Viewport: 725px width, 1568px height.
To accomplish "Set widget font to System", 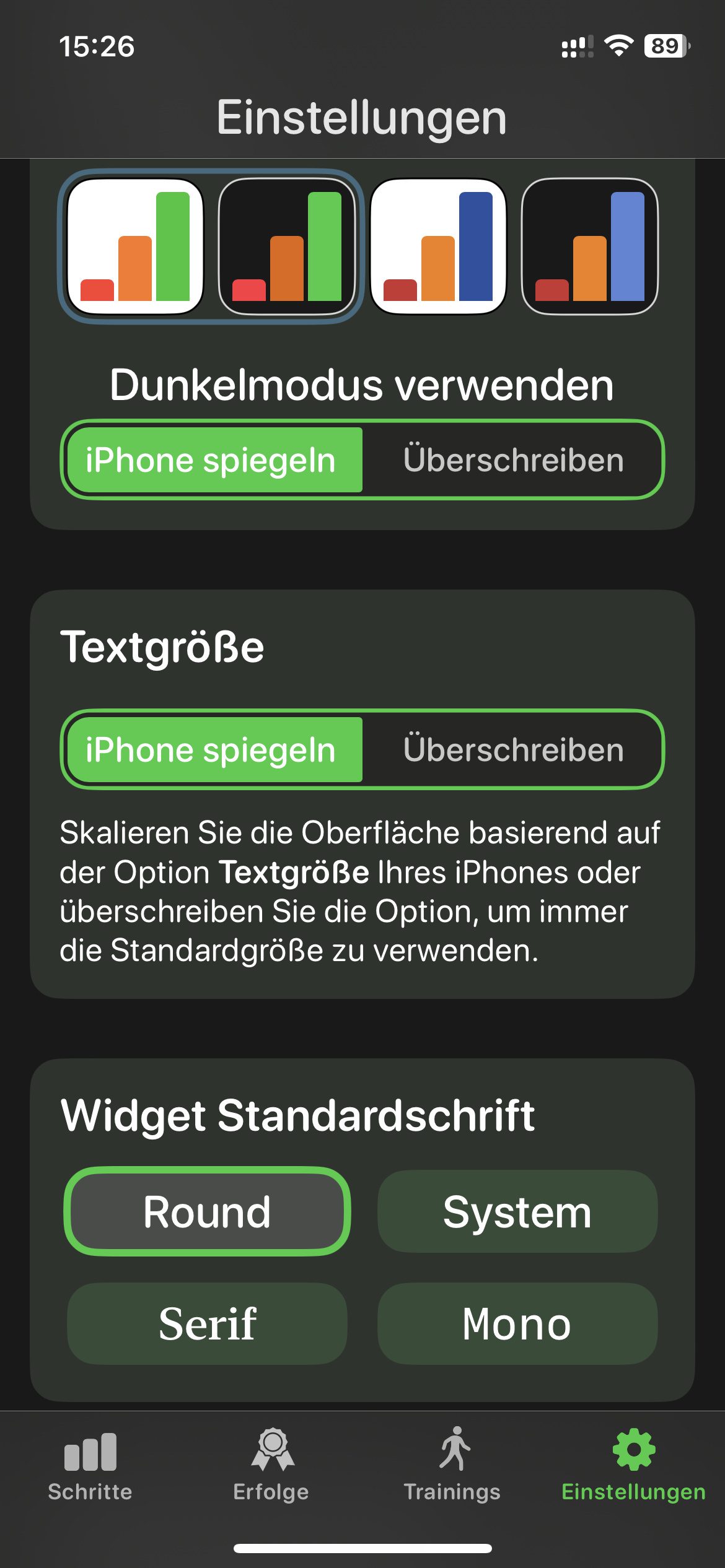I will [517, 1212].
